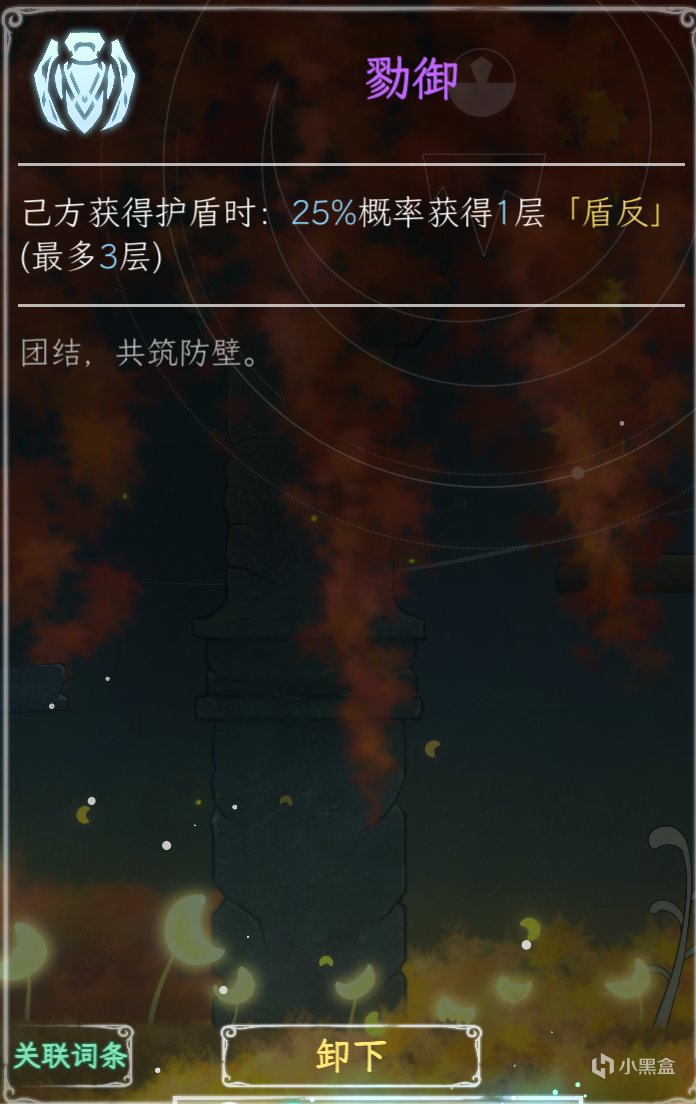696x1104 pixels.
Task: Open the 关联词条 related entries
Action: tap(68, 1056)
